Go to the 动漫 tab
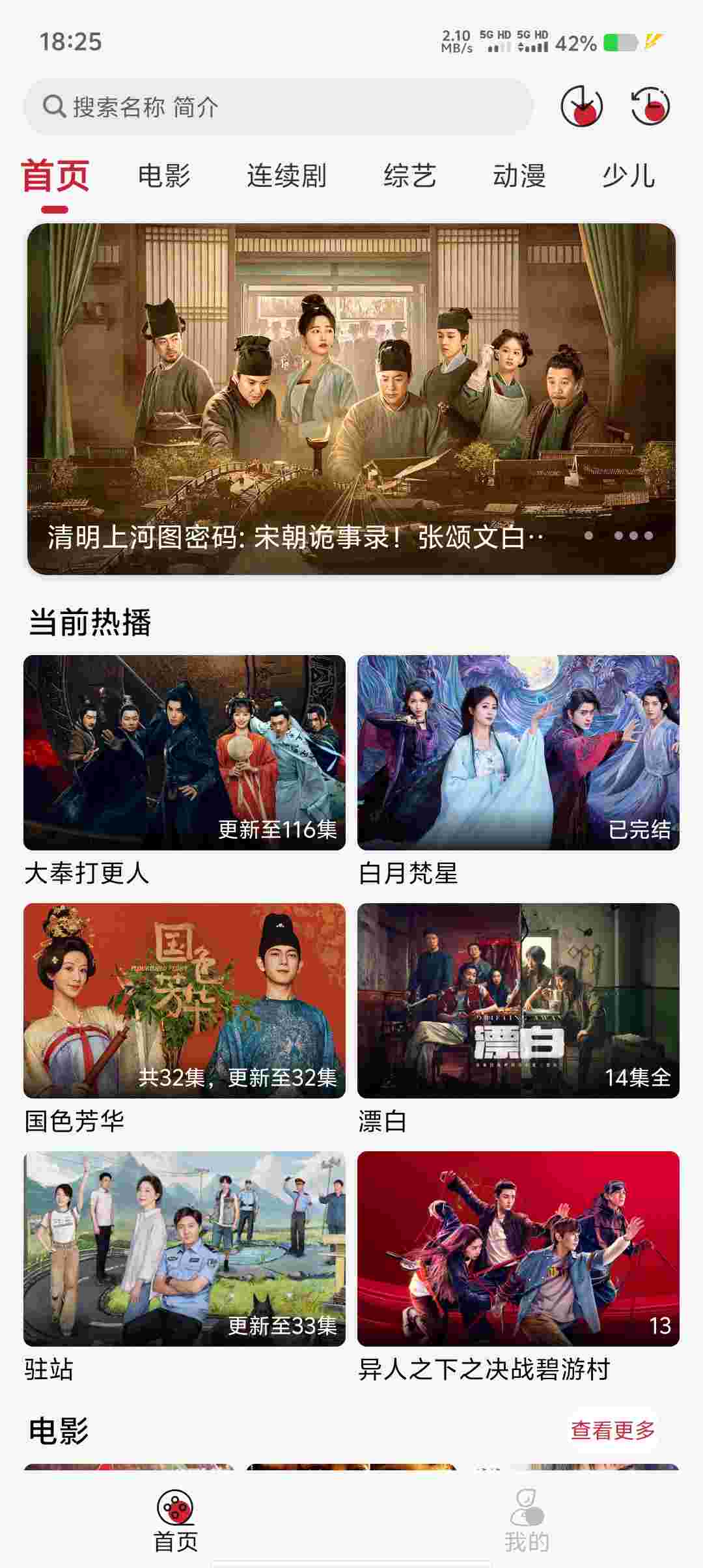The height and width of the screenshot is (1568, 703). click(x=519, y=176)
